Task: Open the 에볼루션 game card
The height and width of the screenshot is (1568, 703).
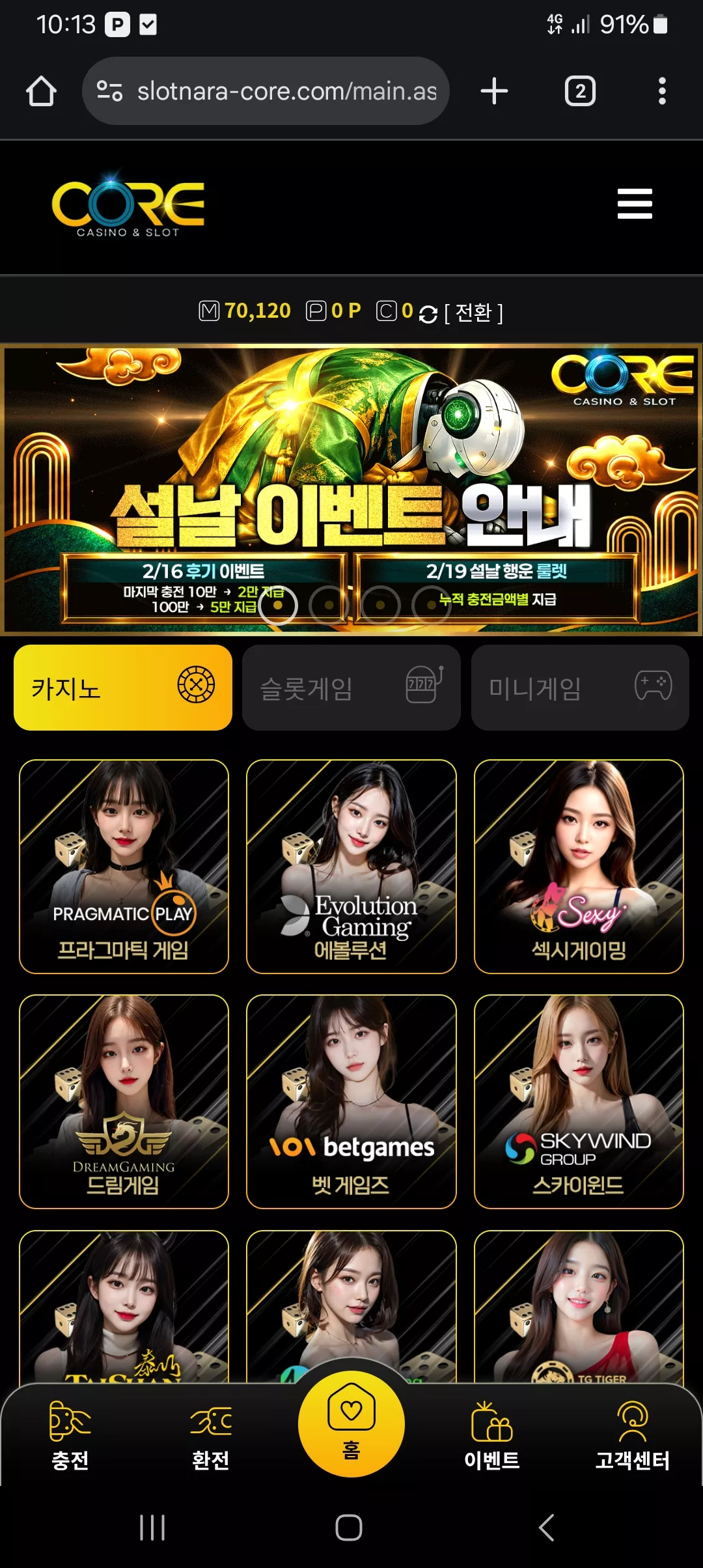Action: (351, 867)
